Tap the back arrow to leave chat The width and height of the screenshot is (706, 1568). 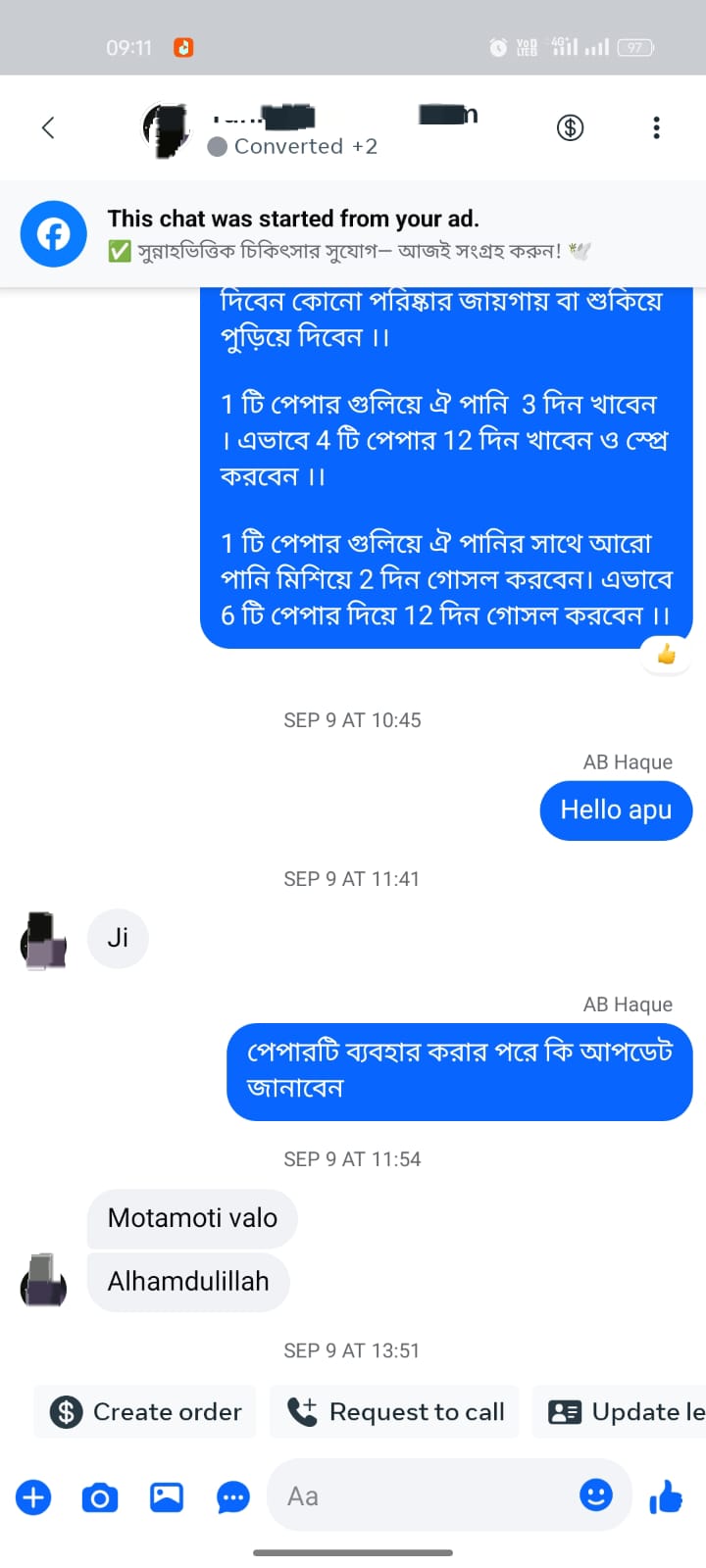click(x=47, y=127)
